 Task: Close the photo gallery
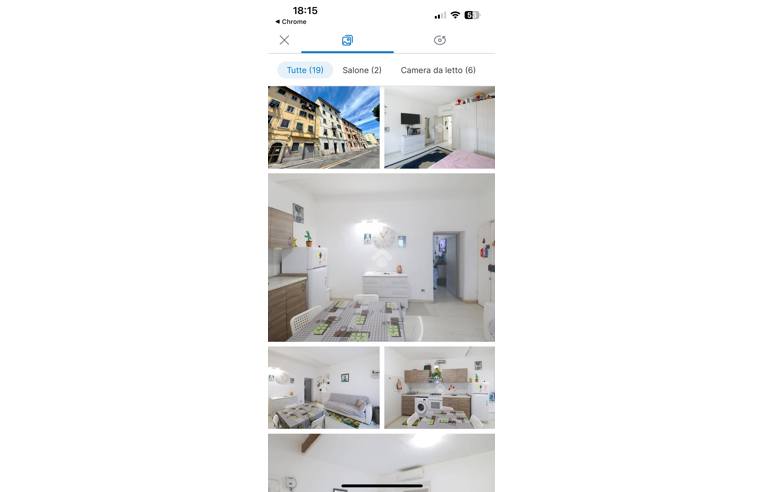pos(284,40)
